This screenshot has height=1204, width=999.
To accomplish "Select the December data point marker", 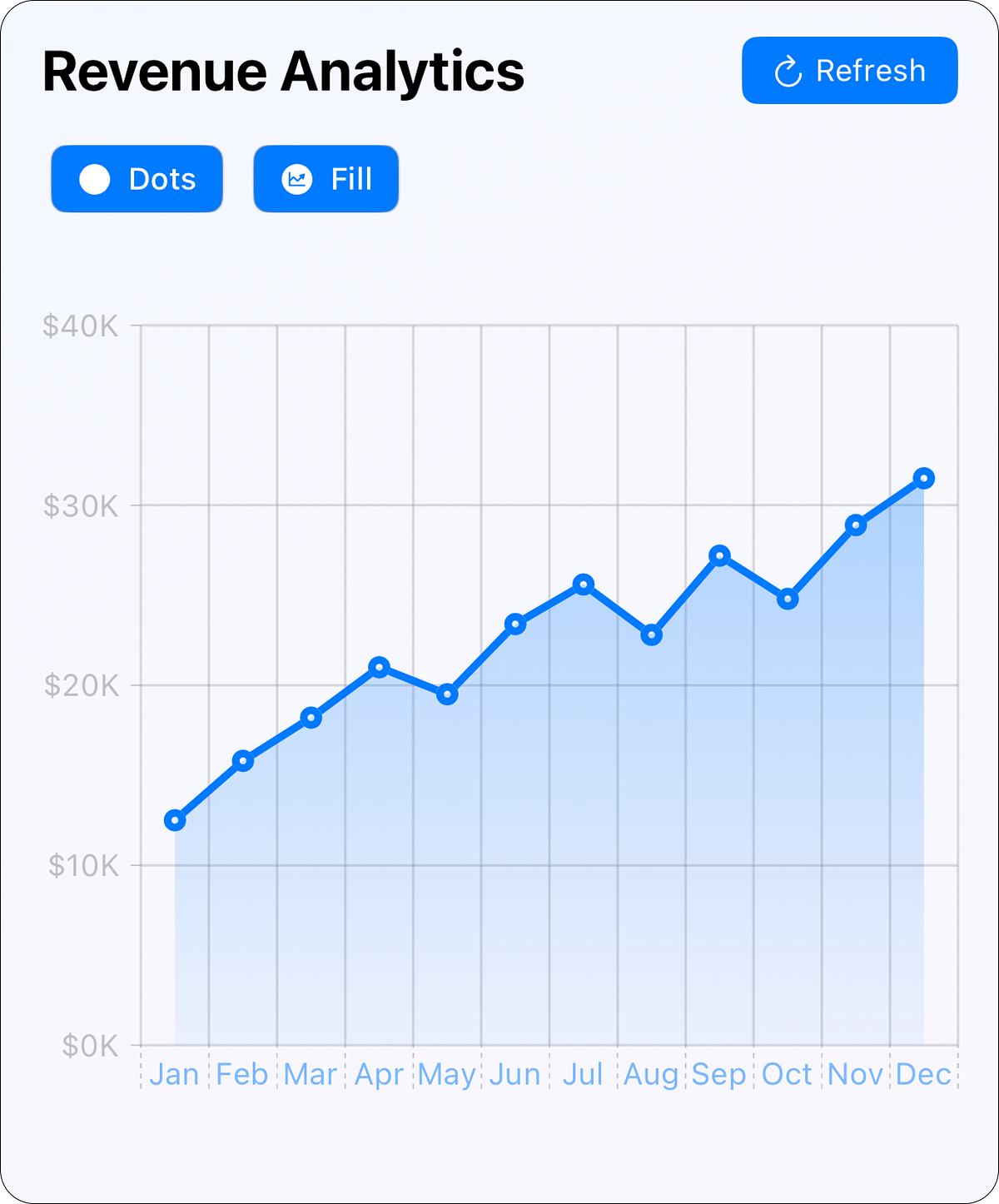I will coord(924,477).
